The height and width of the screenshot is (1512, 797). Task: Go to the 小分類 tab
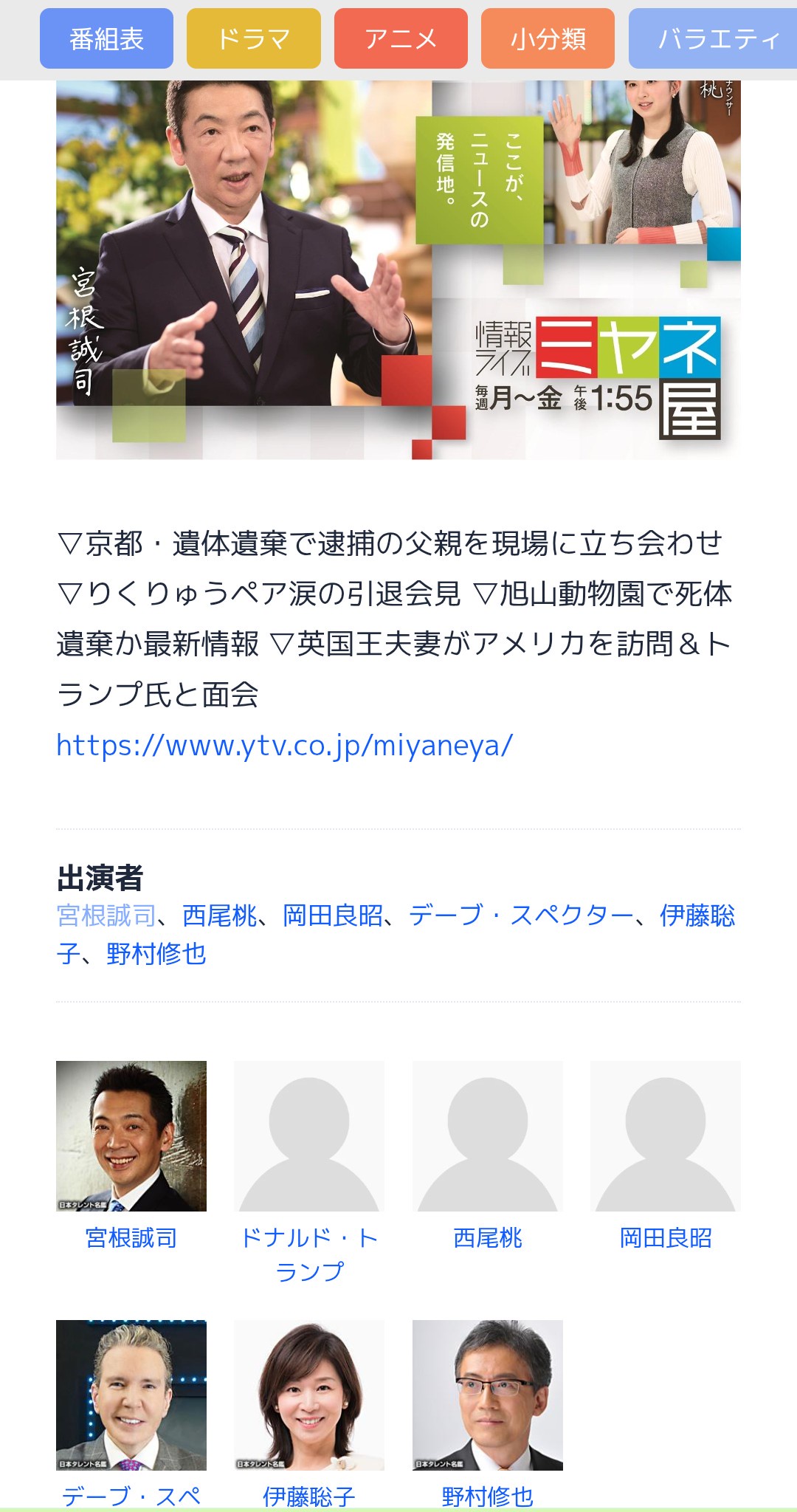548,38
